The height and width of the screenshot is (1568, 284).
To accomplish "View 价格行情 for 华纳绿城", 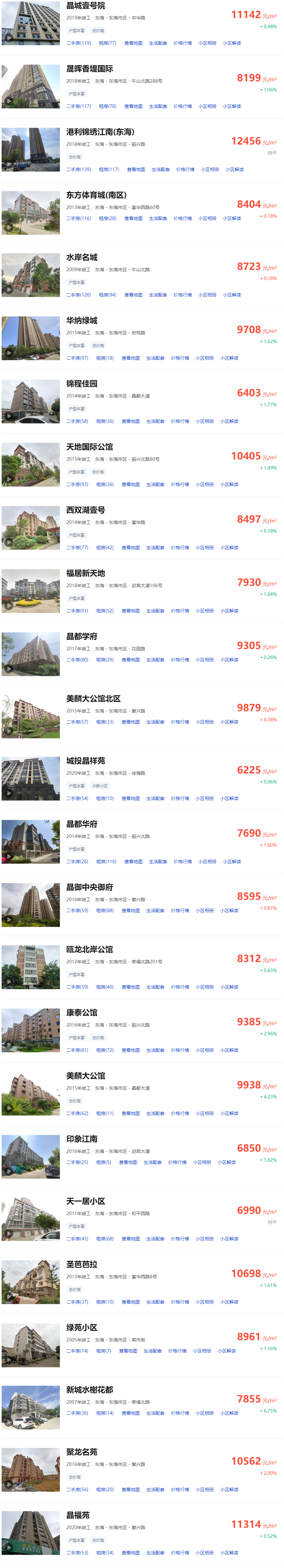I will coord(180,358).
